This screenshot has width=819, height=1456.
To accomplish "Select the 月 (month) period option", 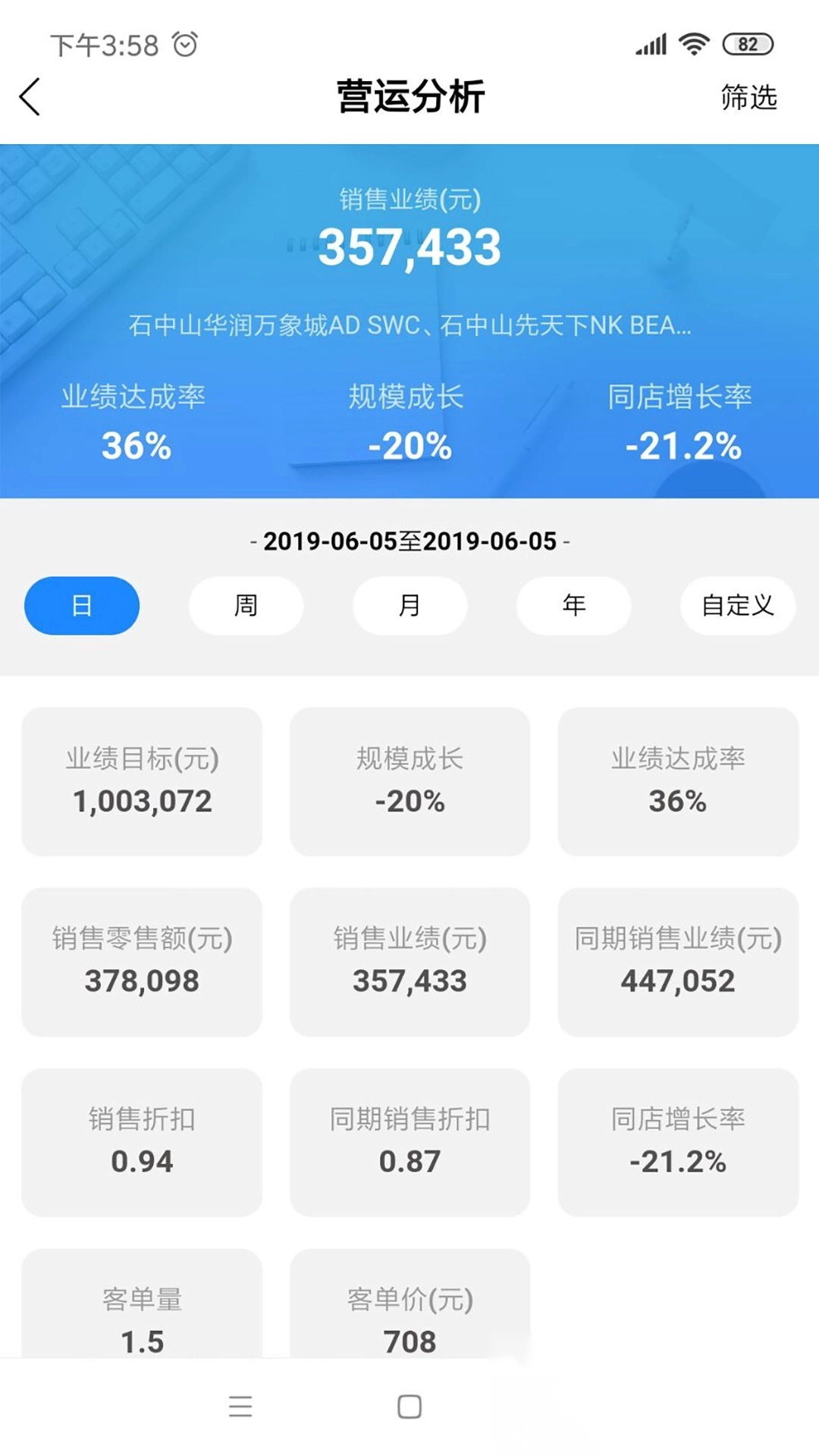I will point(409,605).
